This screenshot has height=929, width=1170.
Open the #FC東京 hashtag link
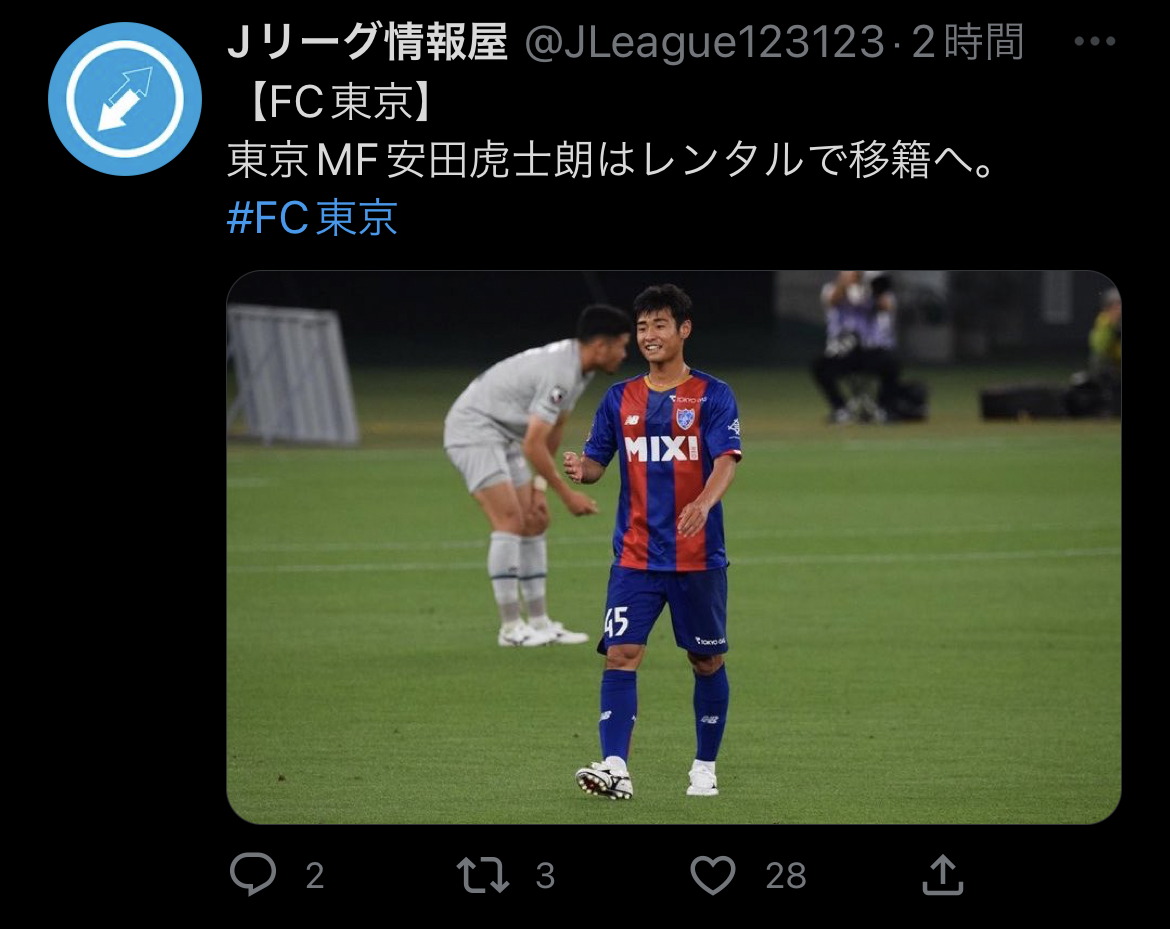(312, 218)
